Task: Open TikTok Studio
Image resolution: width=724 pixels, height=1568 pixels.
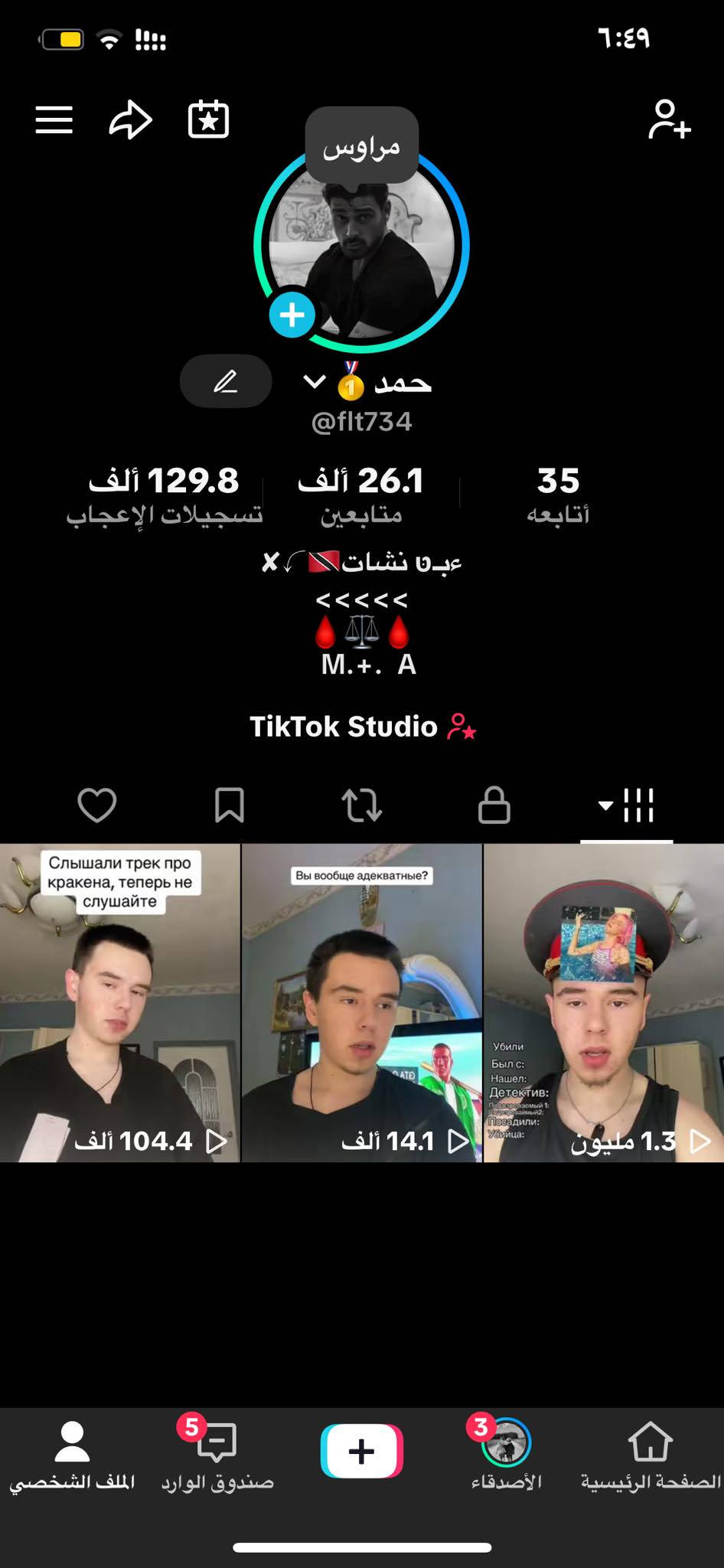Action: coord(362,727)
